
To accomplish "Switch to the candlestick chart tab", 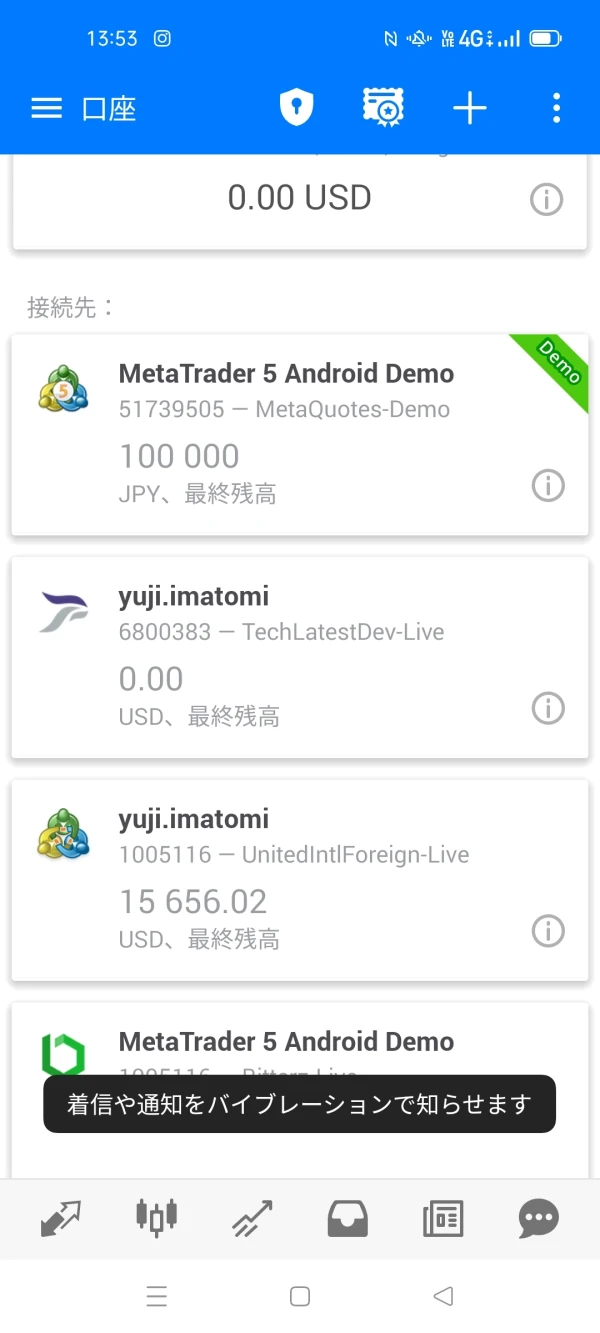I will 156,1218.
